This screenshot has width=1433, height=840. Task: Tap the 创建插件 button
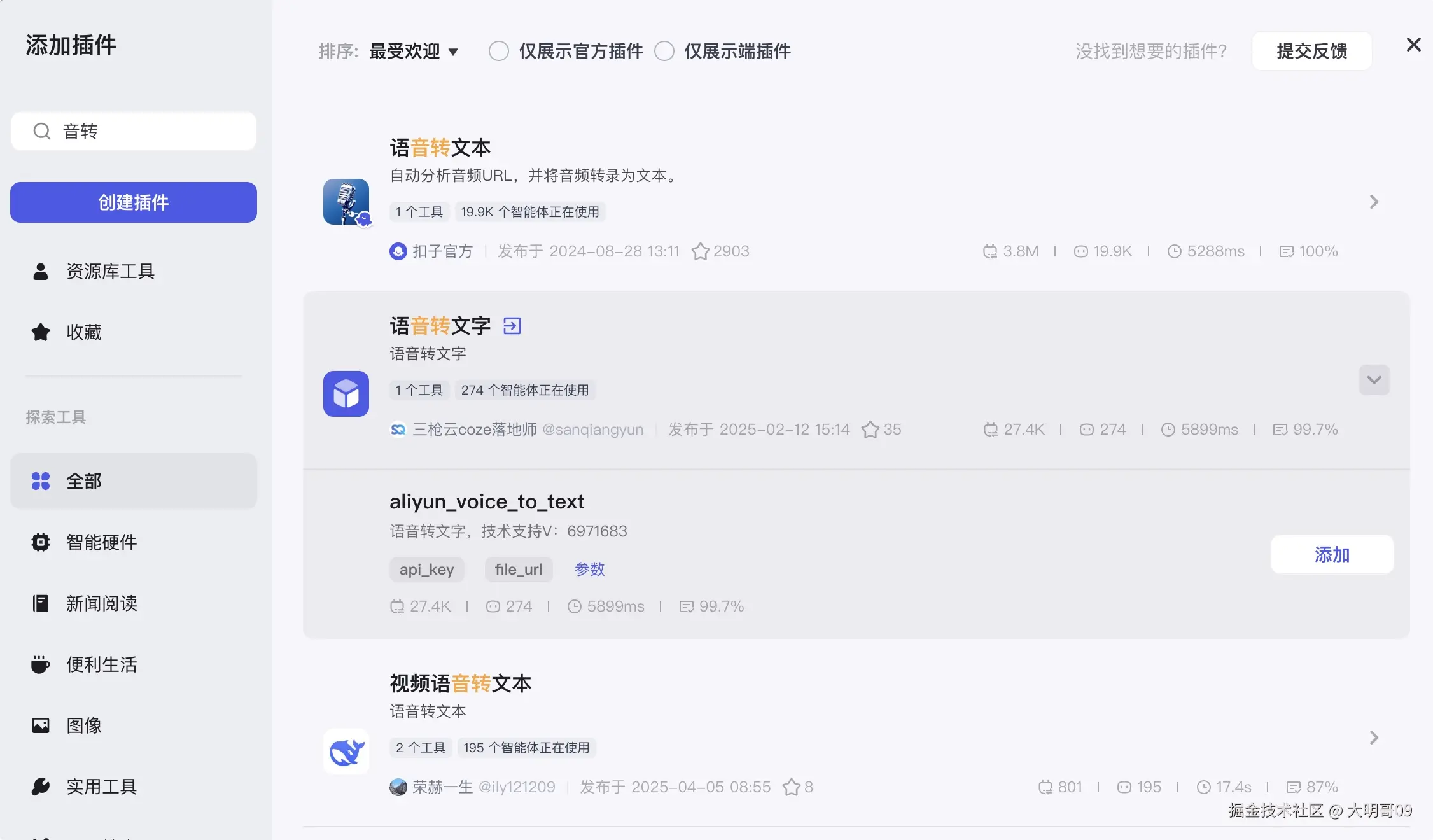134,202
